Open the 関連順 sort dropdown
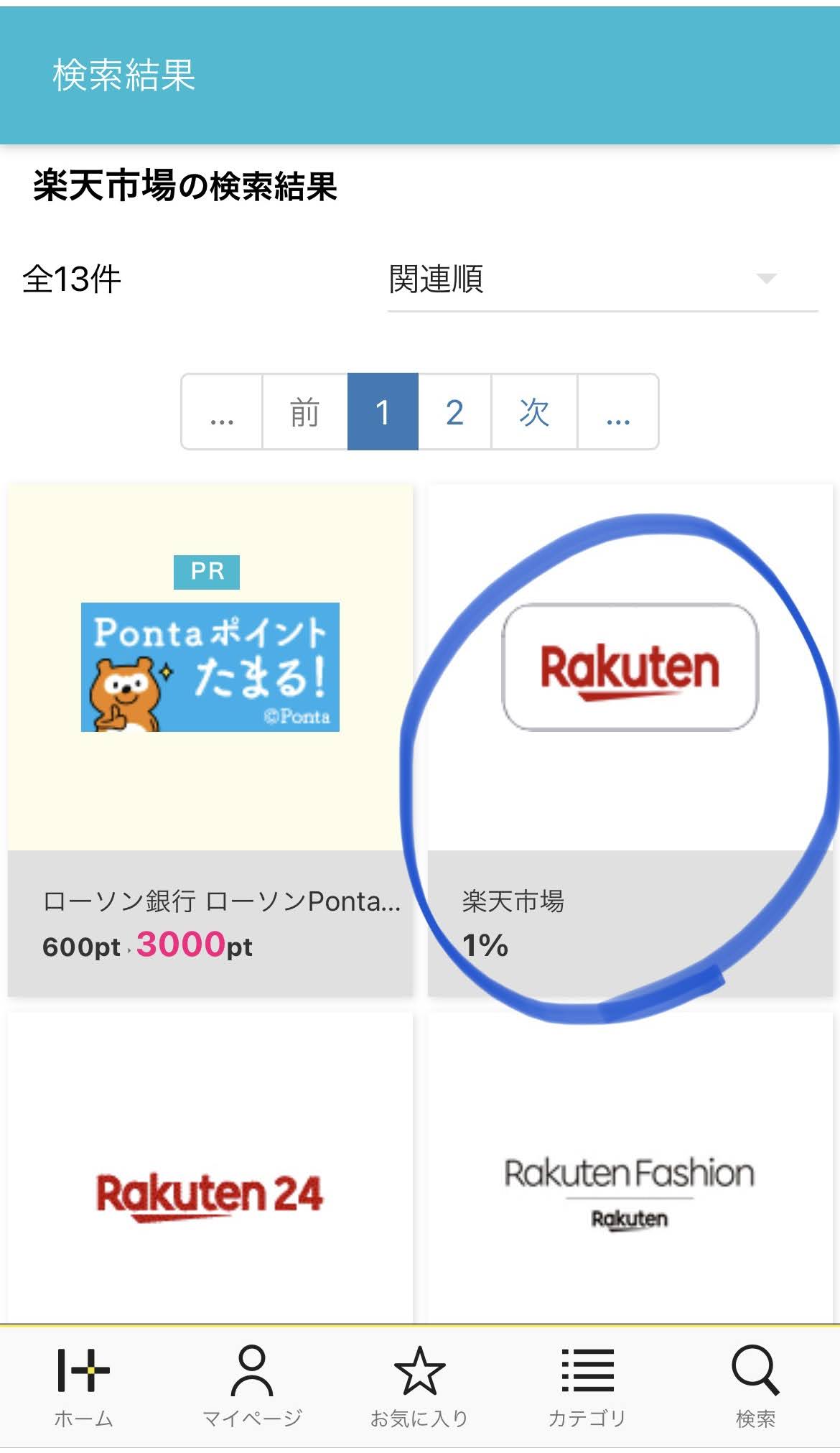The image size is (840, 1453). (602, 279)
